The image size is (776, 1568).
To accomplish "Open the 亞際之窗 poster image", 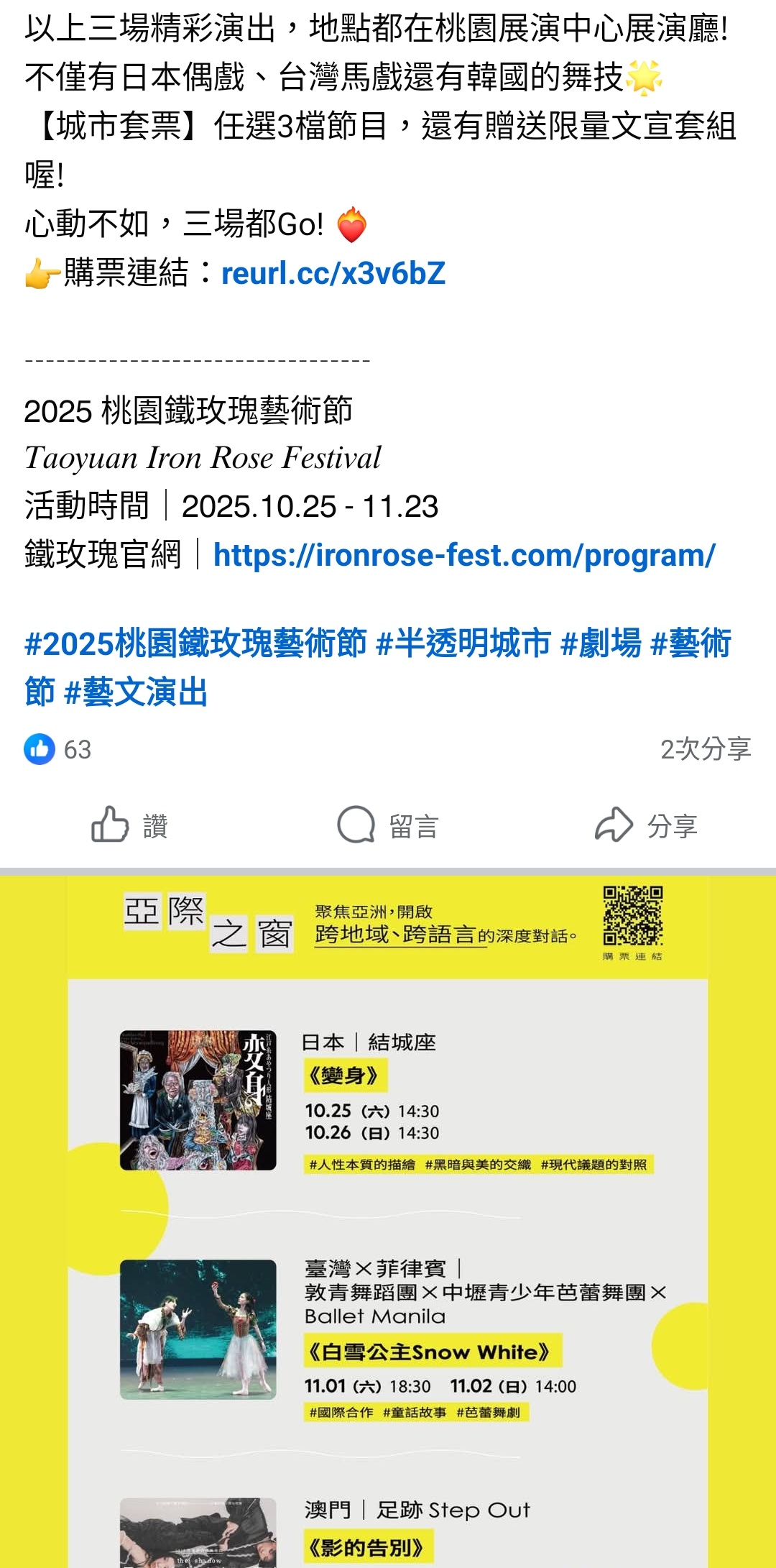I will [388, 1222].
